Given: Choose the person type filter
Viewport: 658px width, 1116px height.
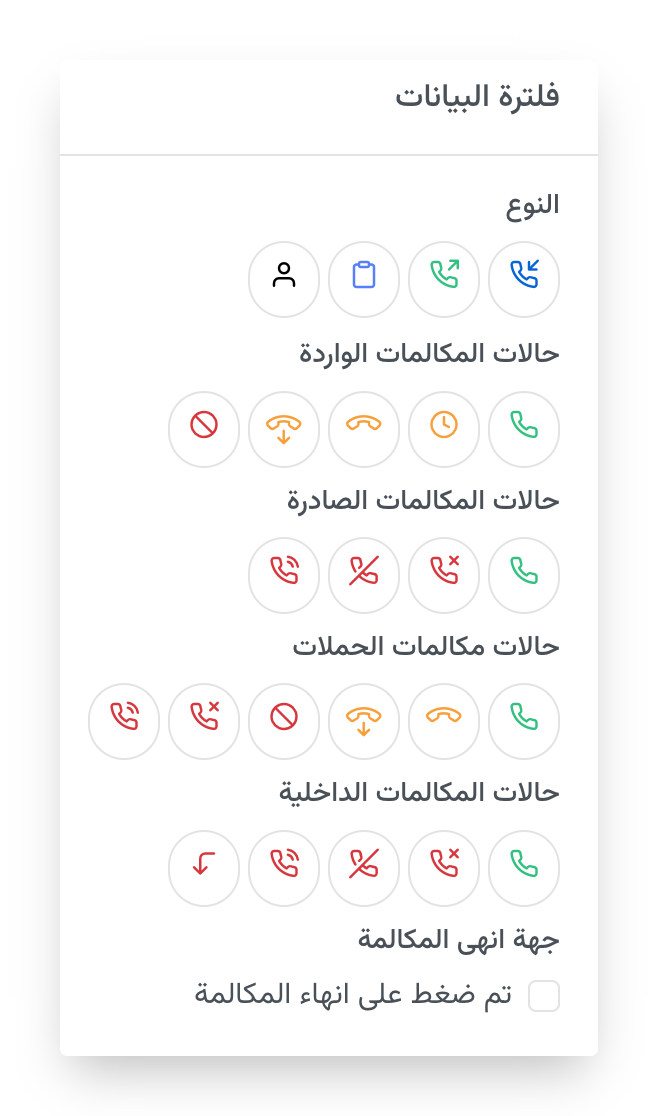Looking at the screenshot, I should click(284, 279).
